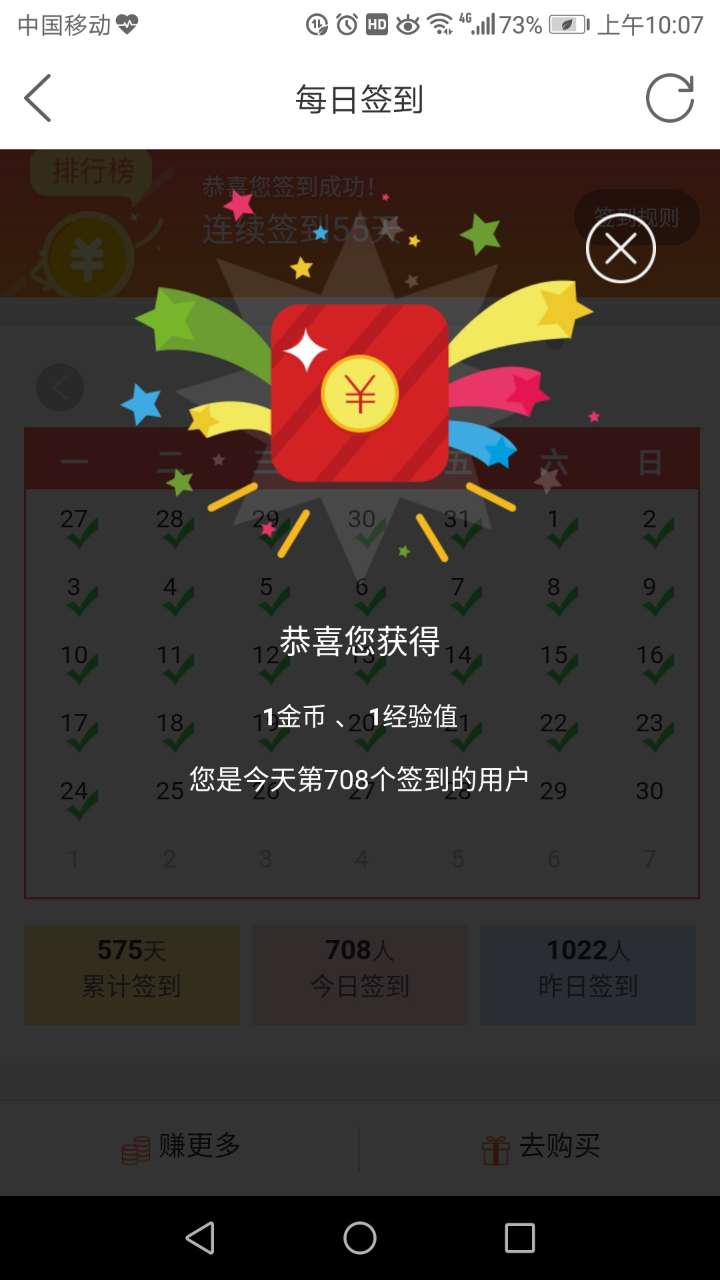
Task: Tap the system home button
Action: 360,1238
